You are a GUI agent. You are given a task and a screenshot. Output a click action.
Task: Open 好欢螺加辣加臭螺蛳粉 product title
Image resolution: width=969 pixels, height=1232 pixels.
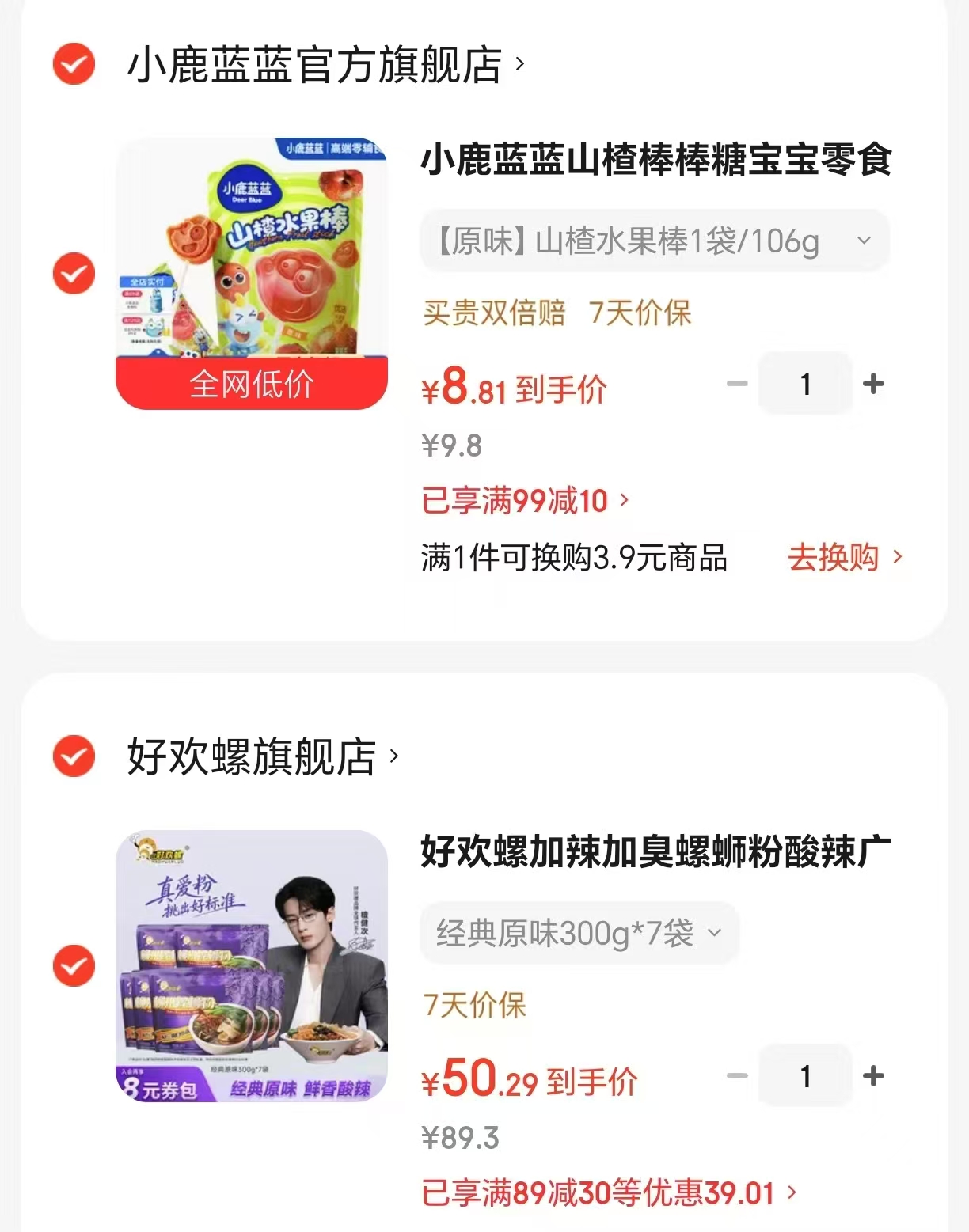tap(656, 851)
